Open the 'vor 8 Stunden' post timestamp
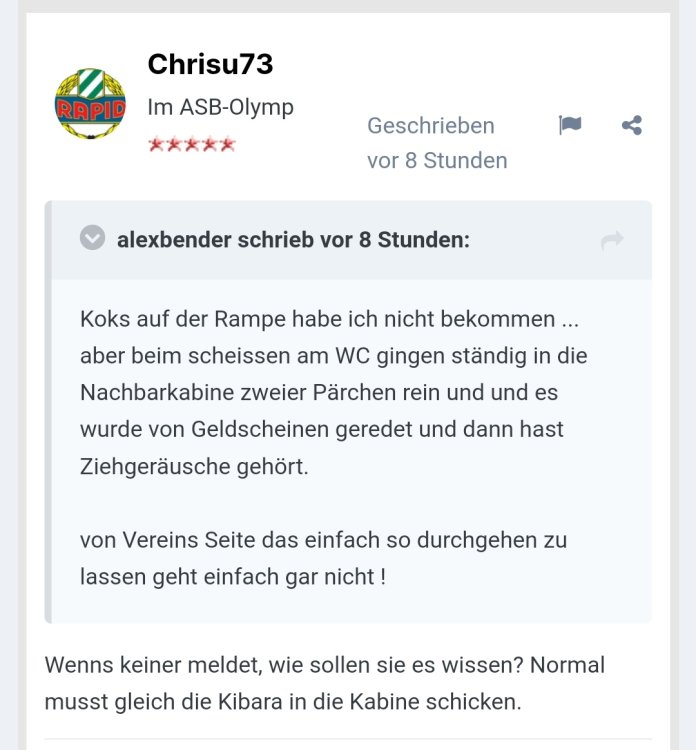 [437, 160]
